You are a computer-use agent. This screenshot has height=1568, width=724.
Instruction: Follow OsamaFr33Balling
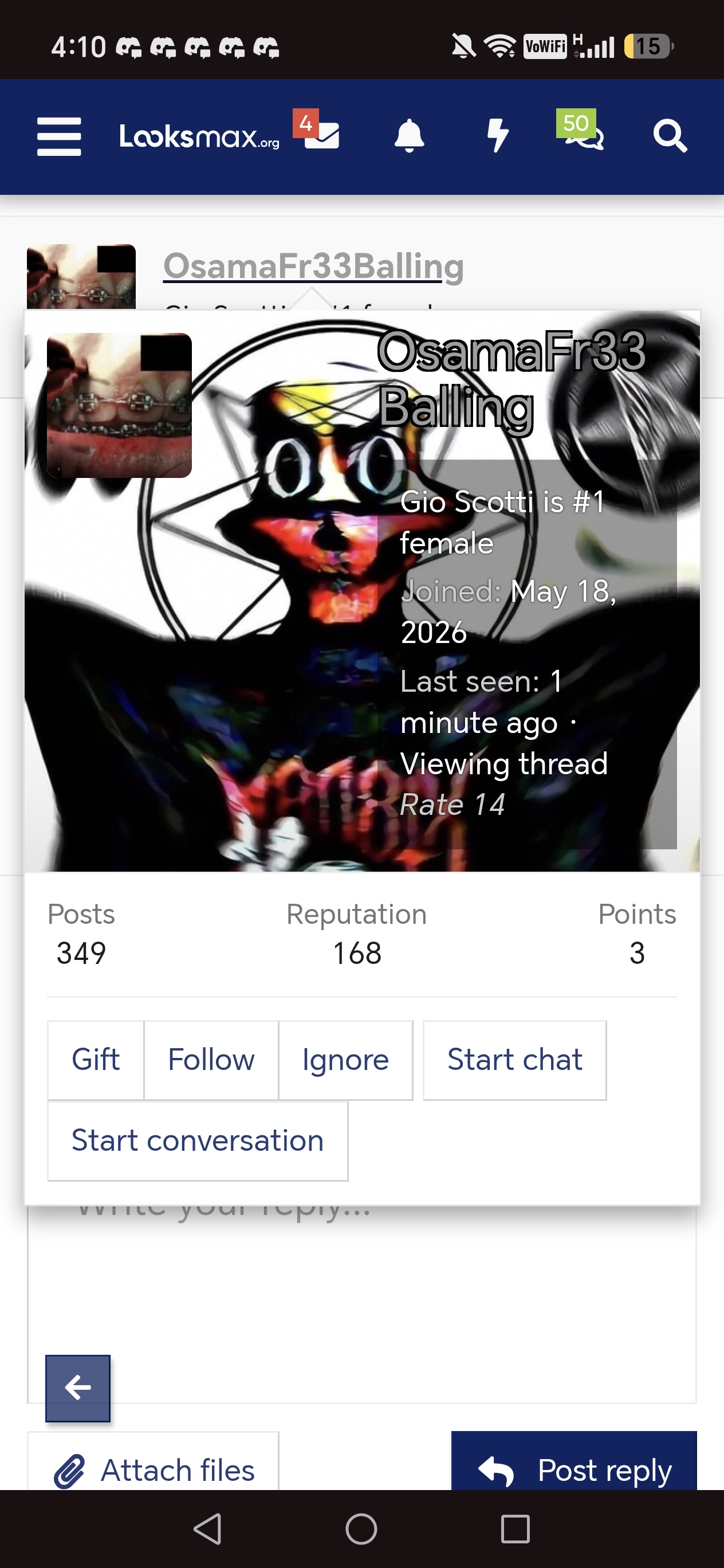(211, 1060)
